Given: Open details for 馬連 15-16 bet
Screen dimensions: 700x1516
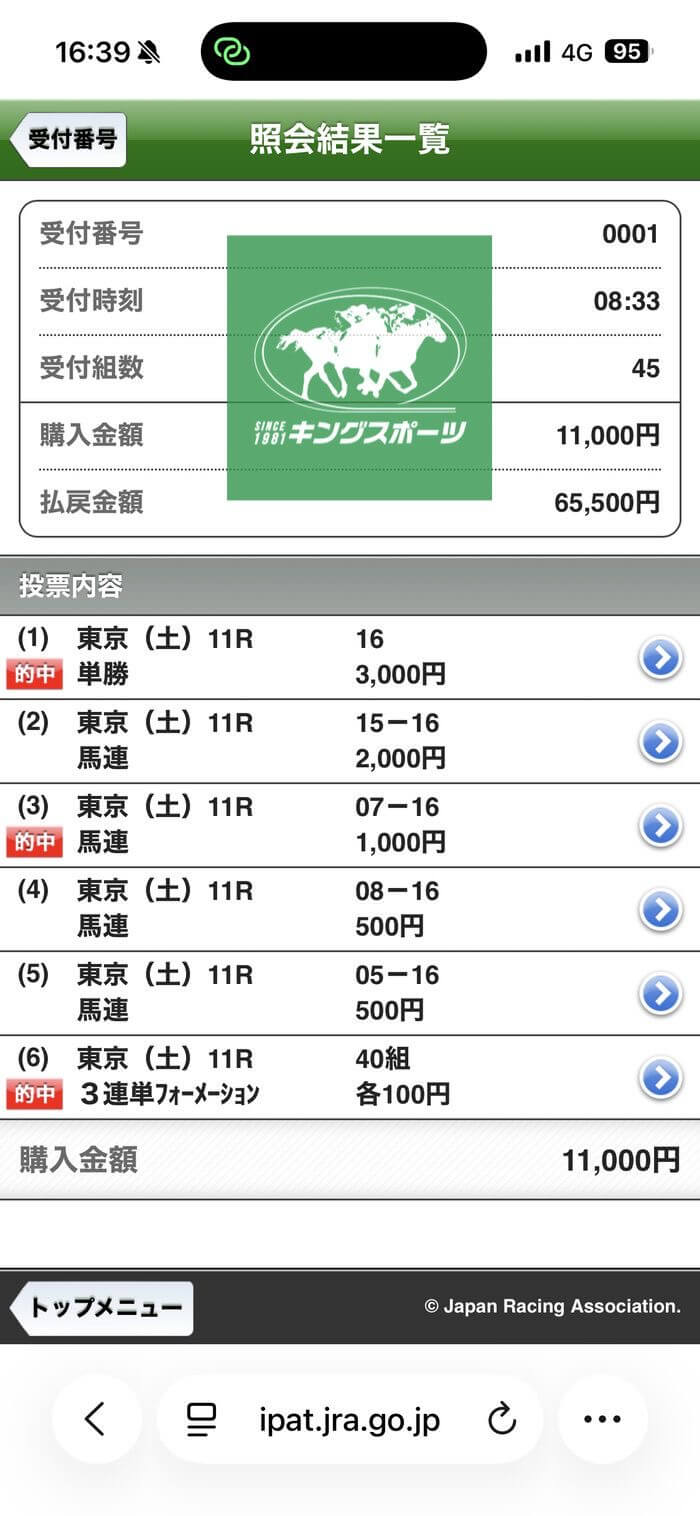Looking at the screenshot, I should click(660, 742).
